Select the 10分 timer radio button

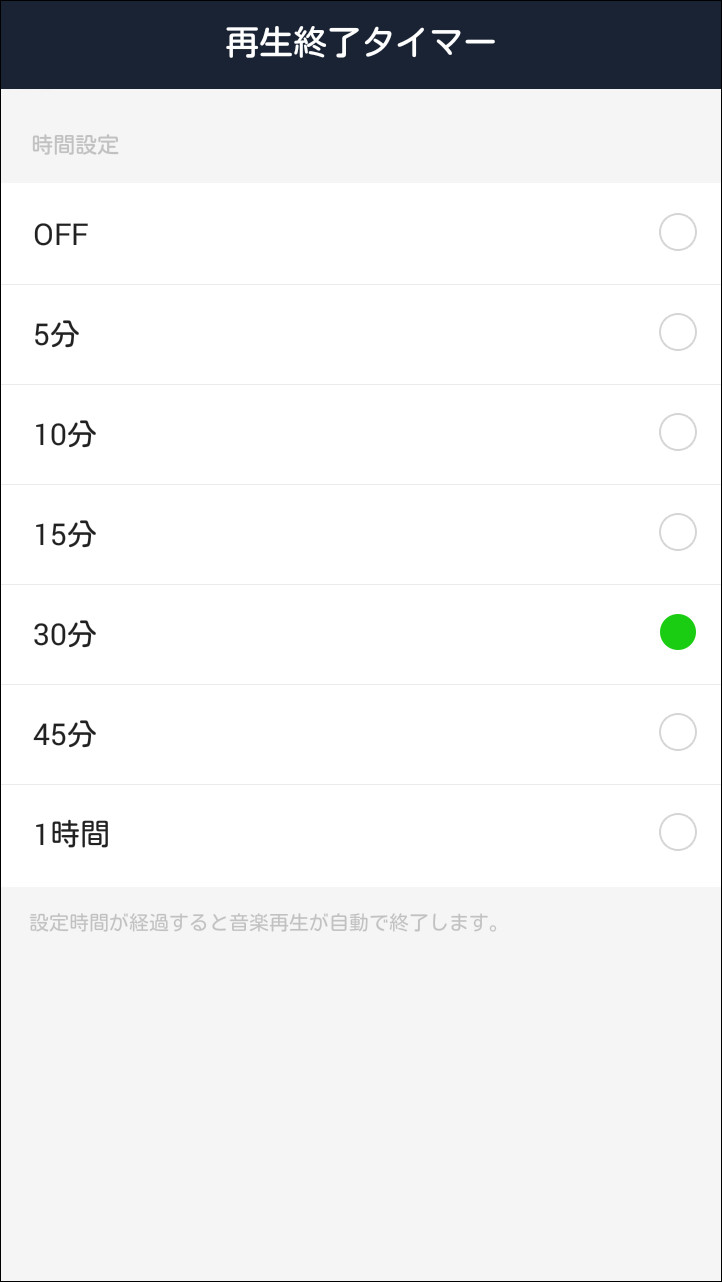pos(677,432)
